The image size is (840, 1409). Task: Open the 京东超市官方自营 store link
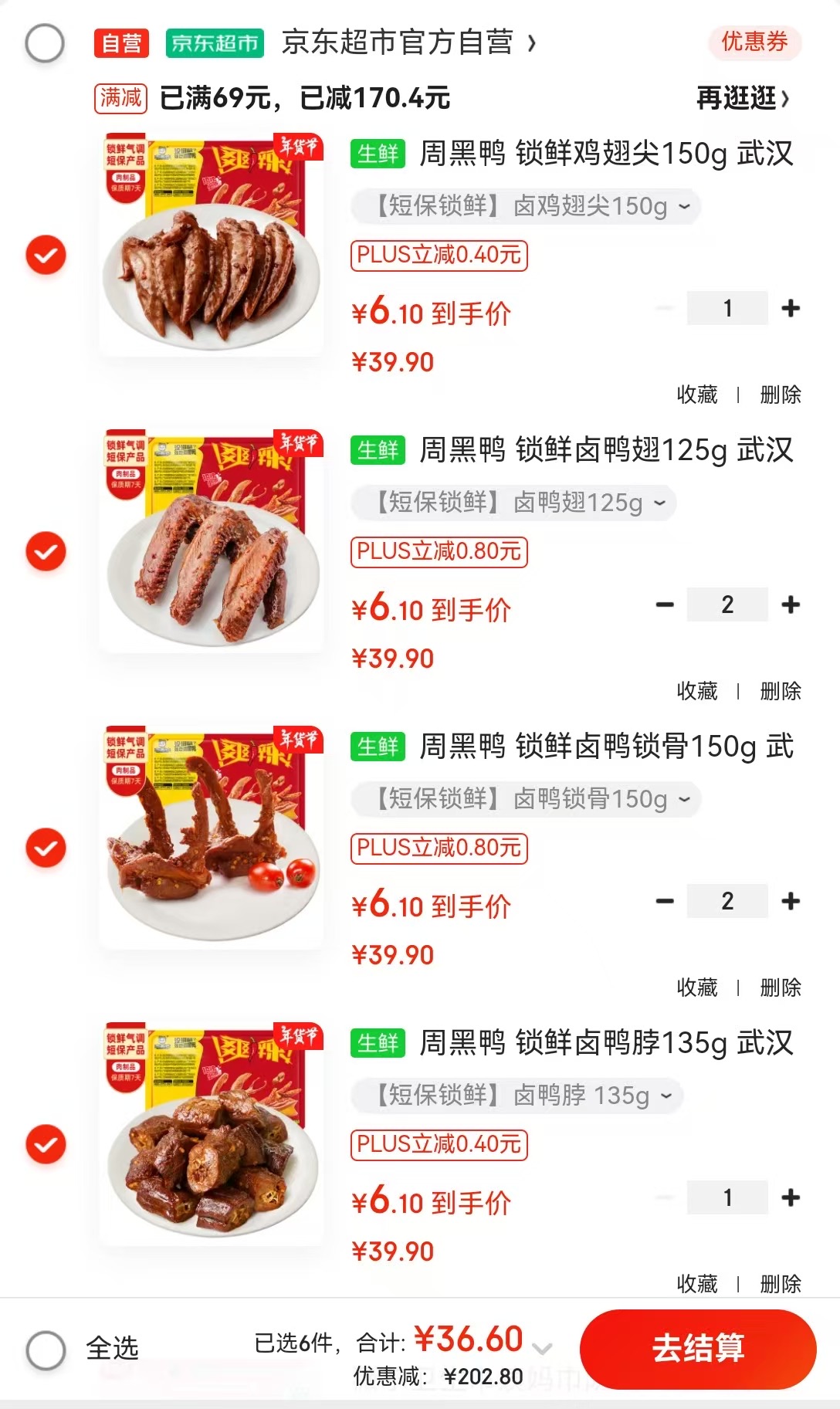point(408,42)
